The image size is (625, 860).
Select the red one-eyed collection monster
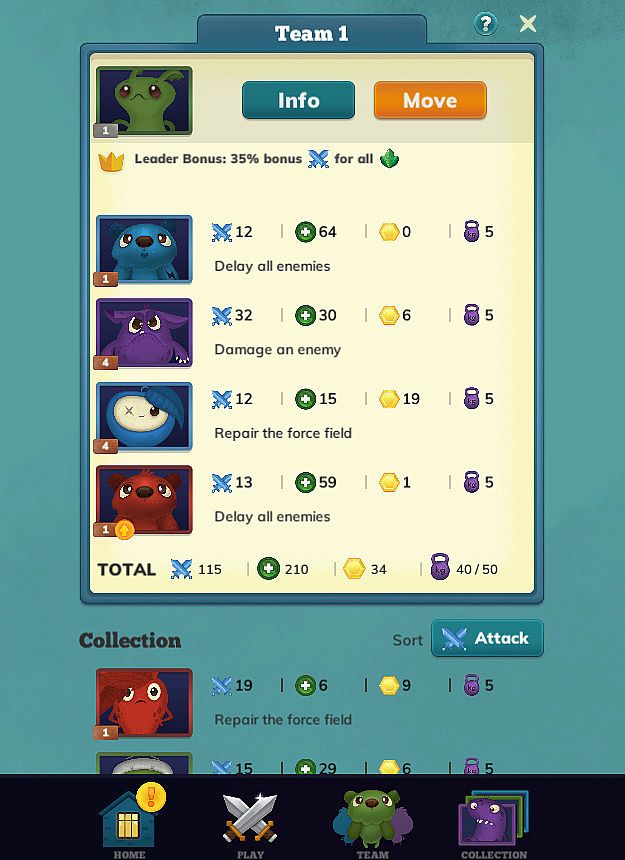[x=144, y=703]
